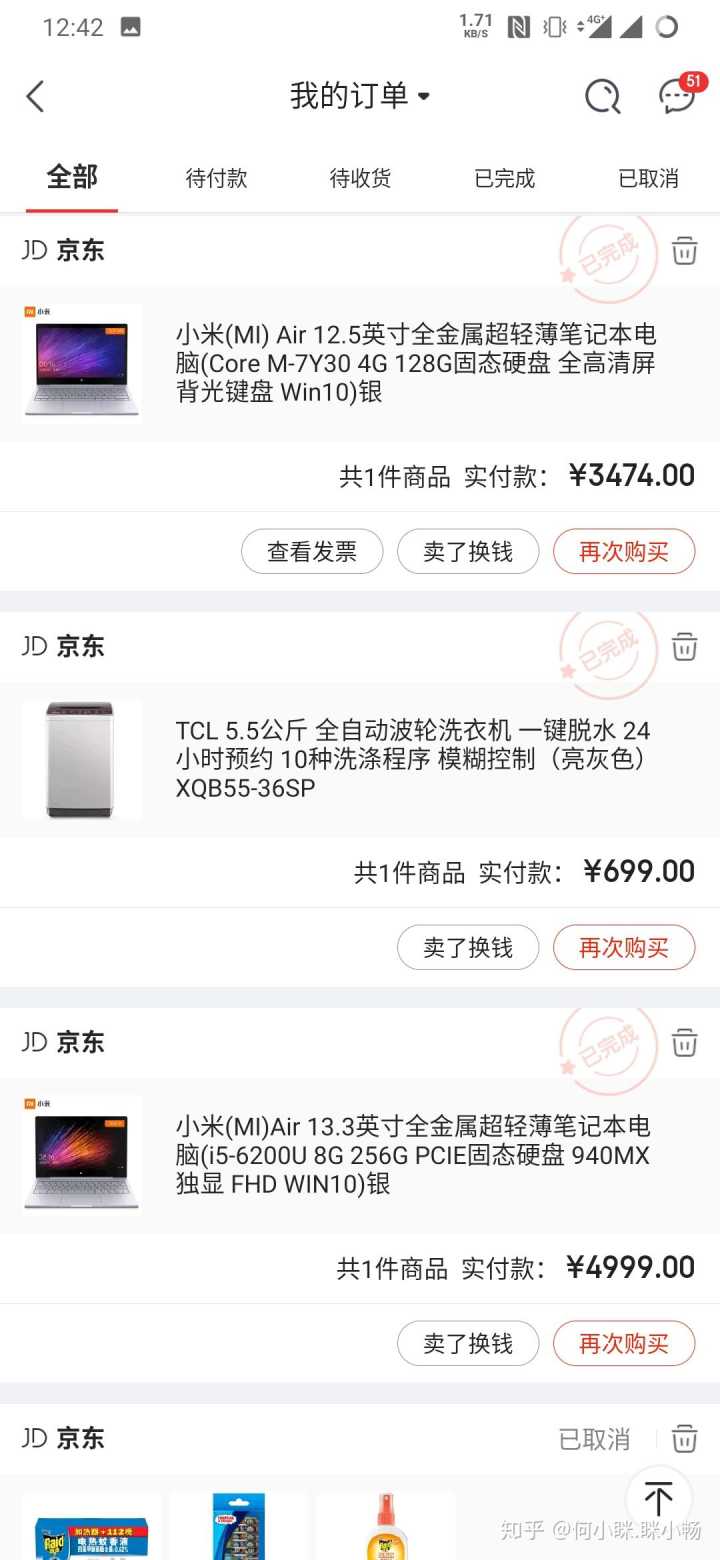Open messages with 51 badge
Image resolution: width=720 pixels, height=1560 pixels.
677,96
